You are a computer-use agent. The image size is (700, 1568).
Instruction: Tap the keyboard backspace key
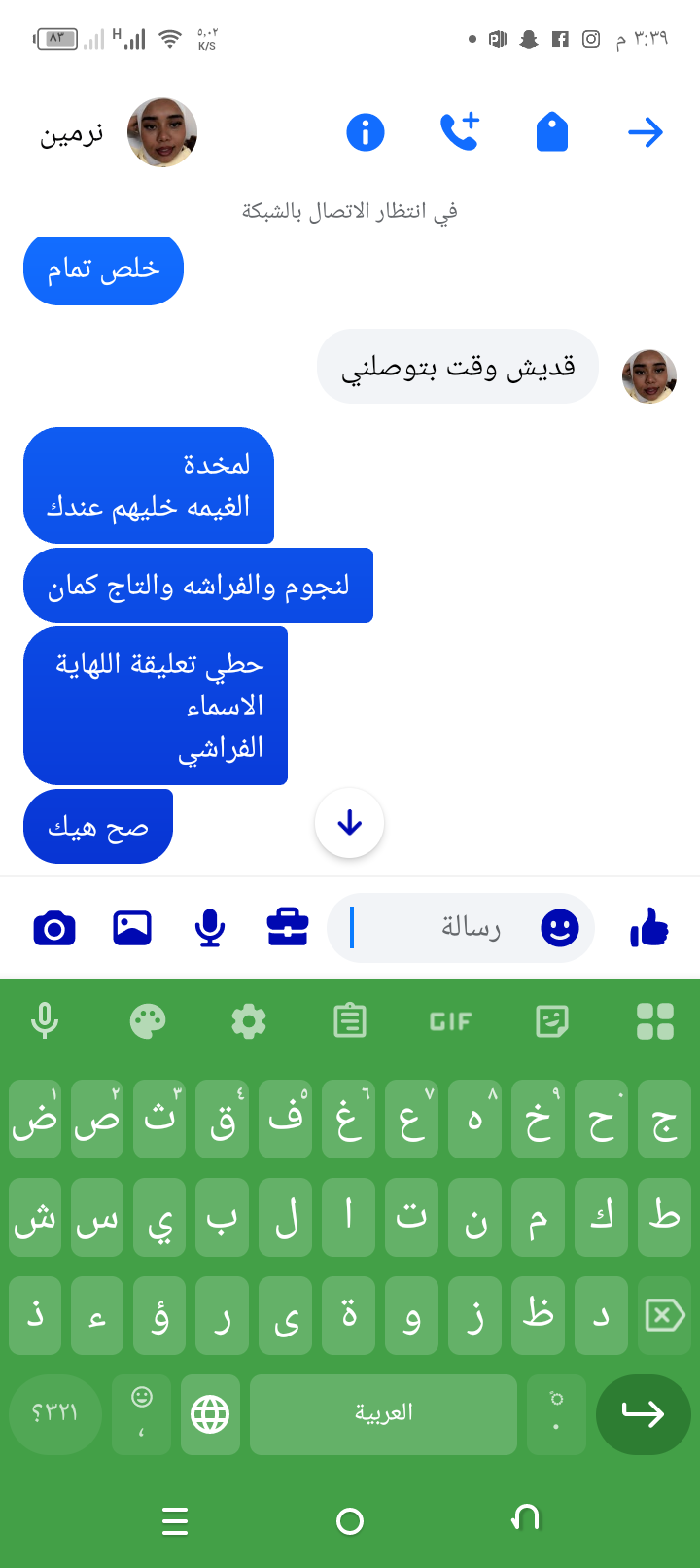click(x=664, y=1316)
